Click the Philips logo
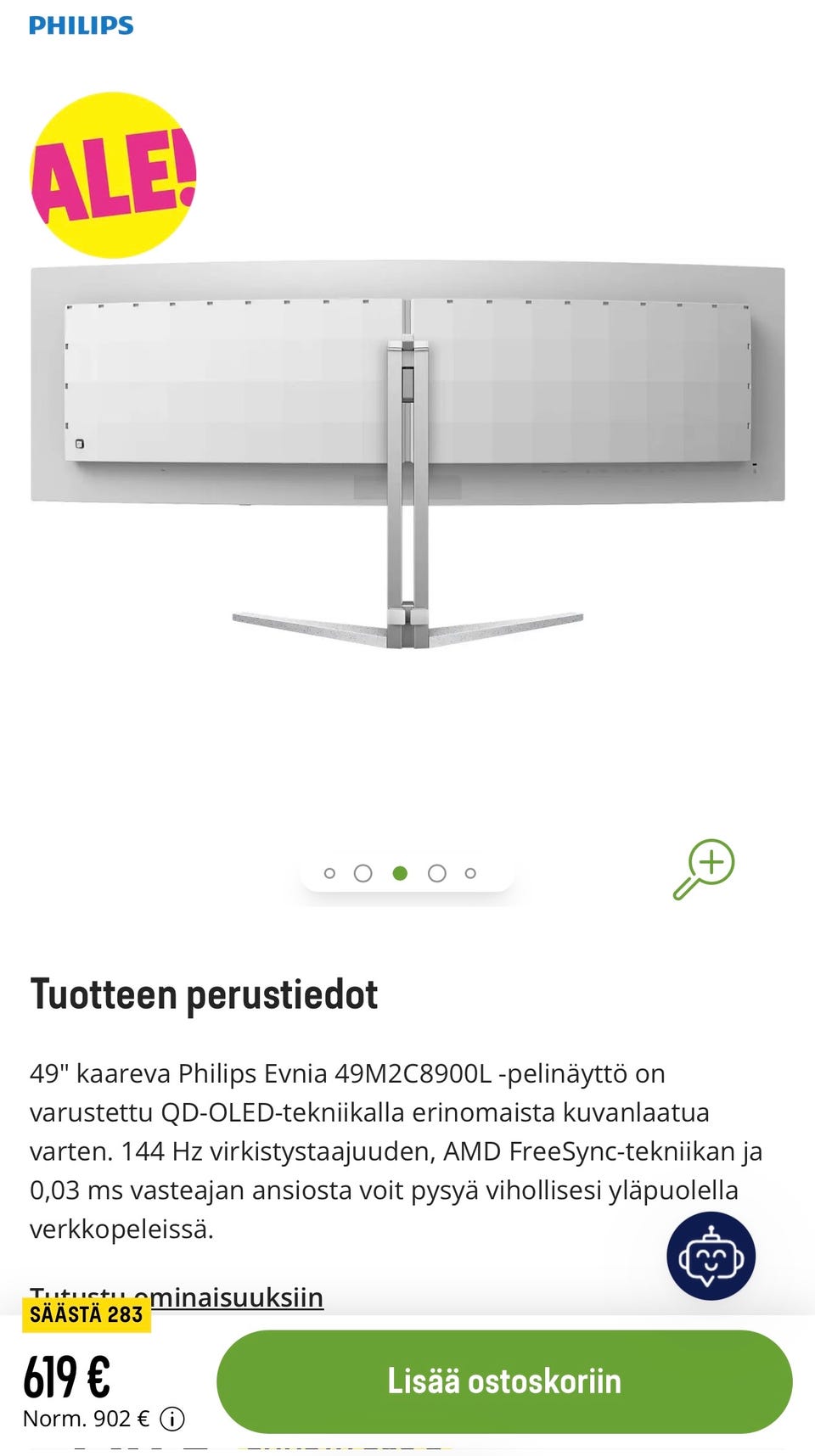 [81, 25]
